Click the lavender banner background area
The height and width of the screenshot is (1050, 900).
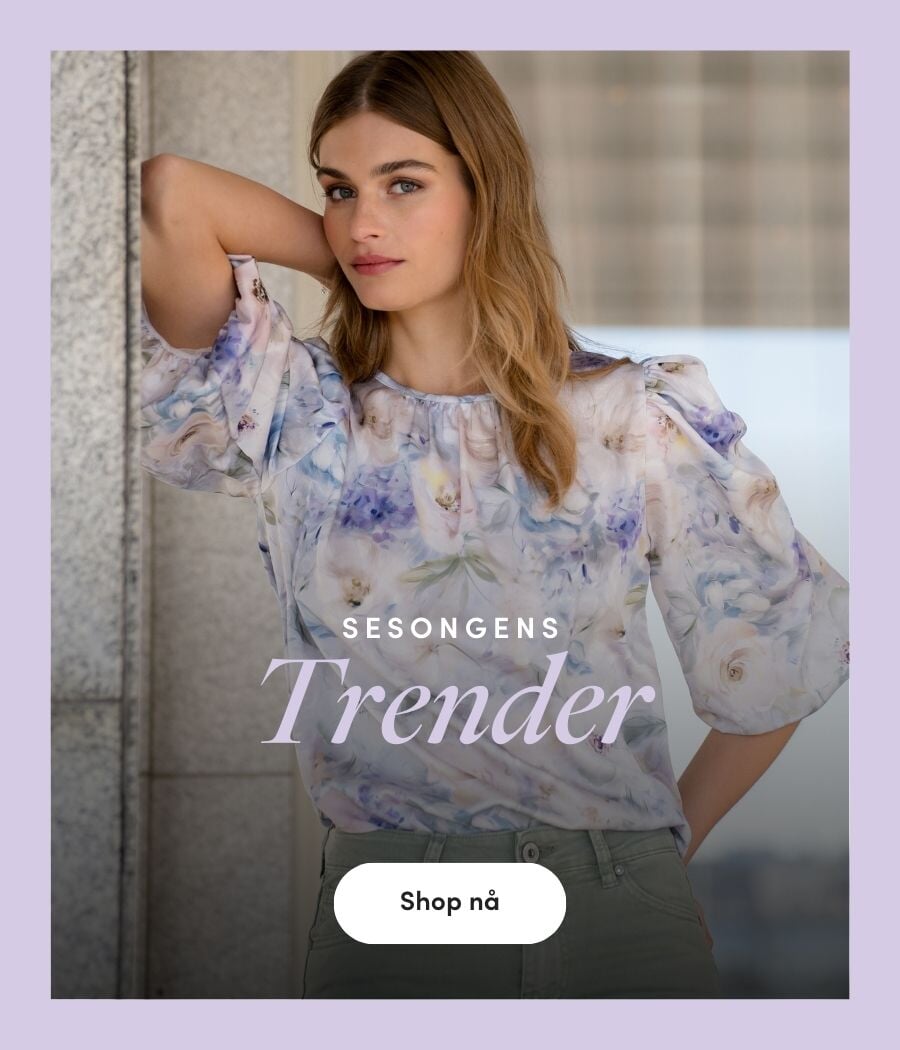coord(20,525)
